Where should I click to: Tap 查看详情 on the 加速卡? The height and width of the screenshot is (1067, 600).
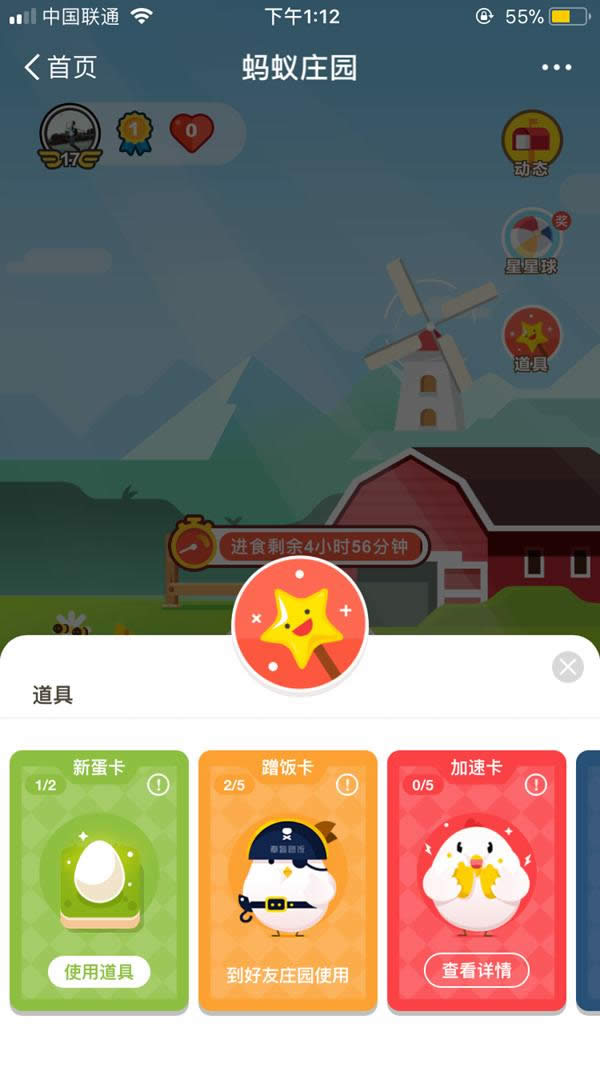point(476,970)
